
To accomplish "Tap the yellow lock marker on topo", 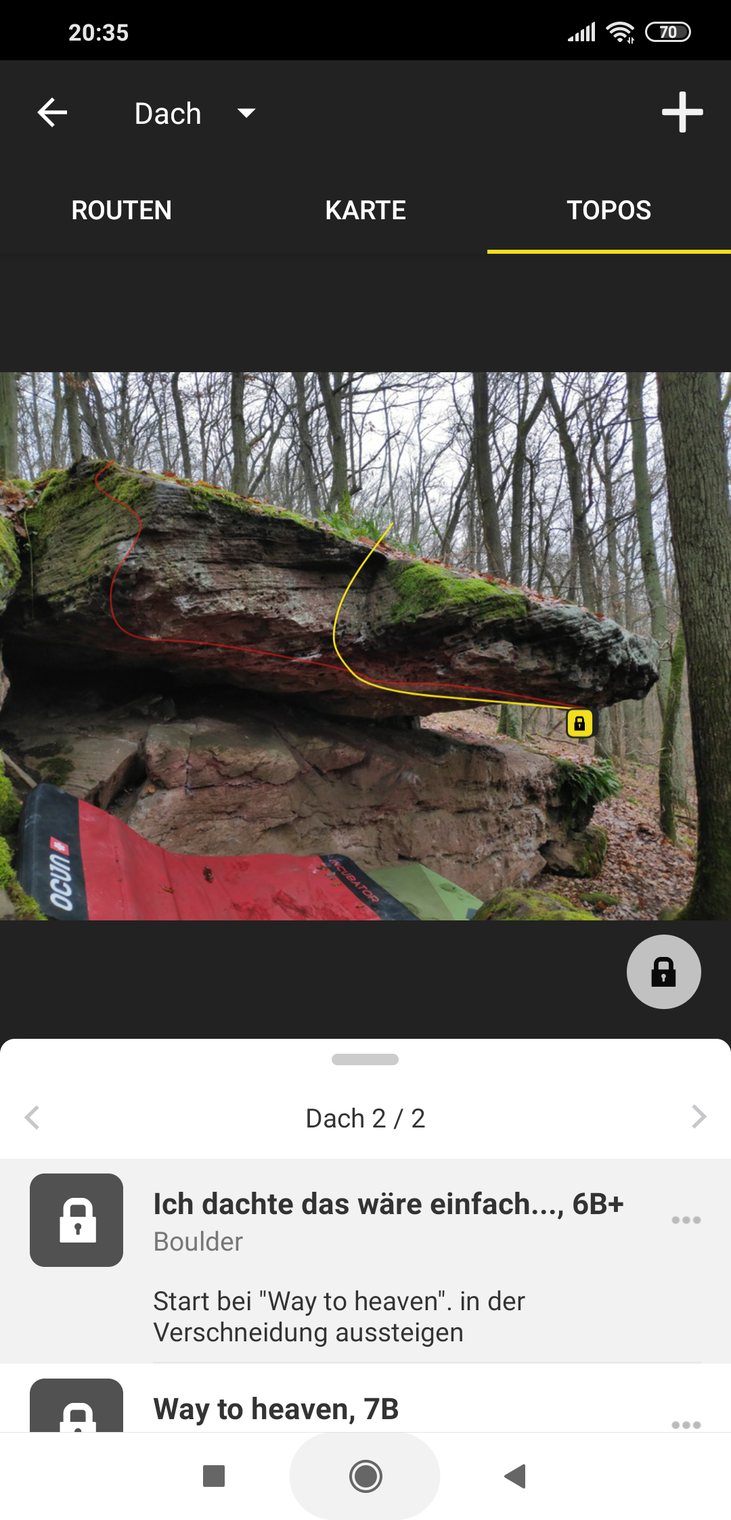I will (x=579, y=723).
